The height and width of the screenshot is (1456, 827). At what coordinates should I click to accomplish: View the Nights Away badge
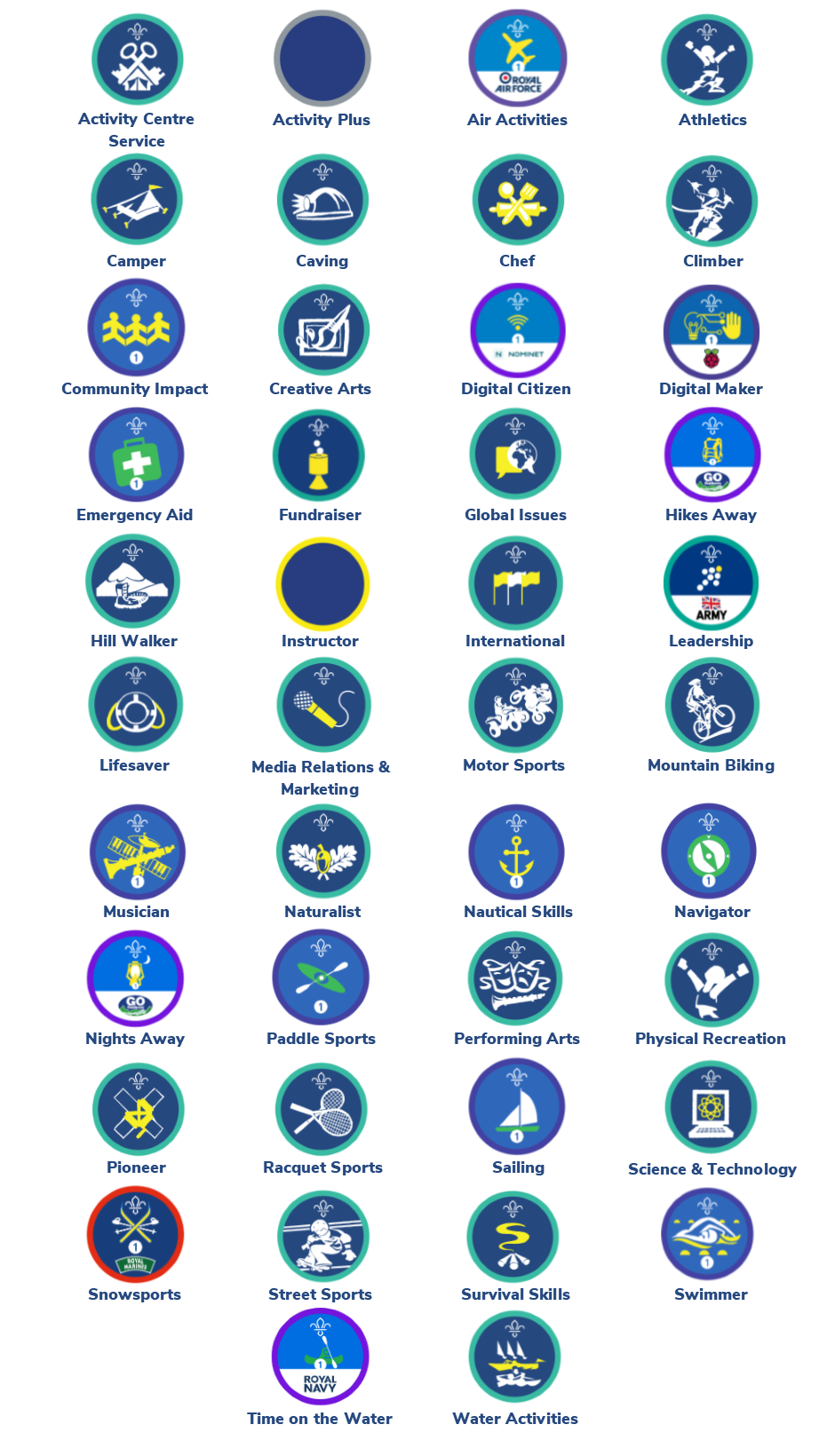135,978
